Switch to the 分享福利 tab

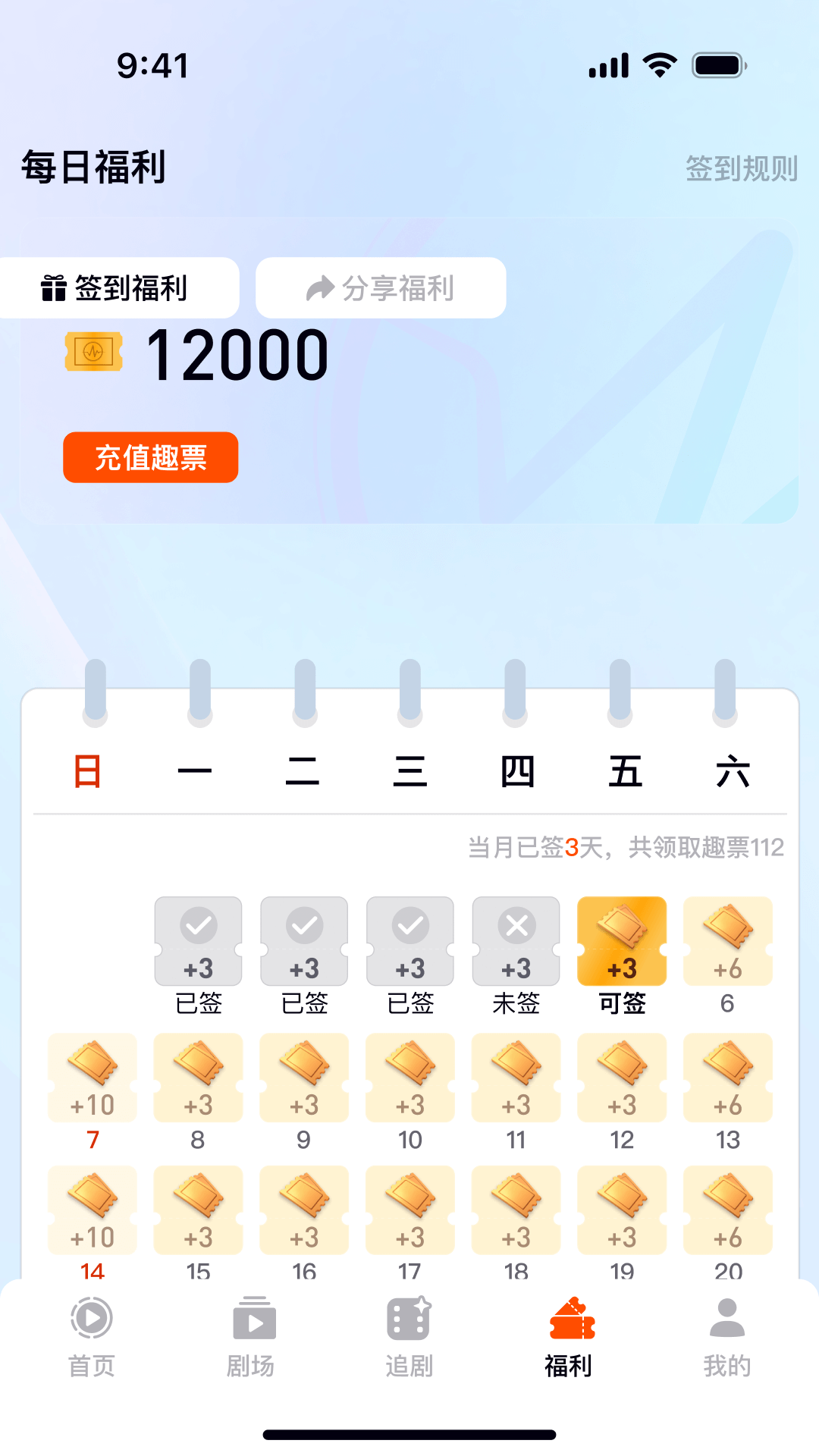tap(381, 287)
